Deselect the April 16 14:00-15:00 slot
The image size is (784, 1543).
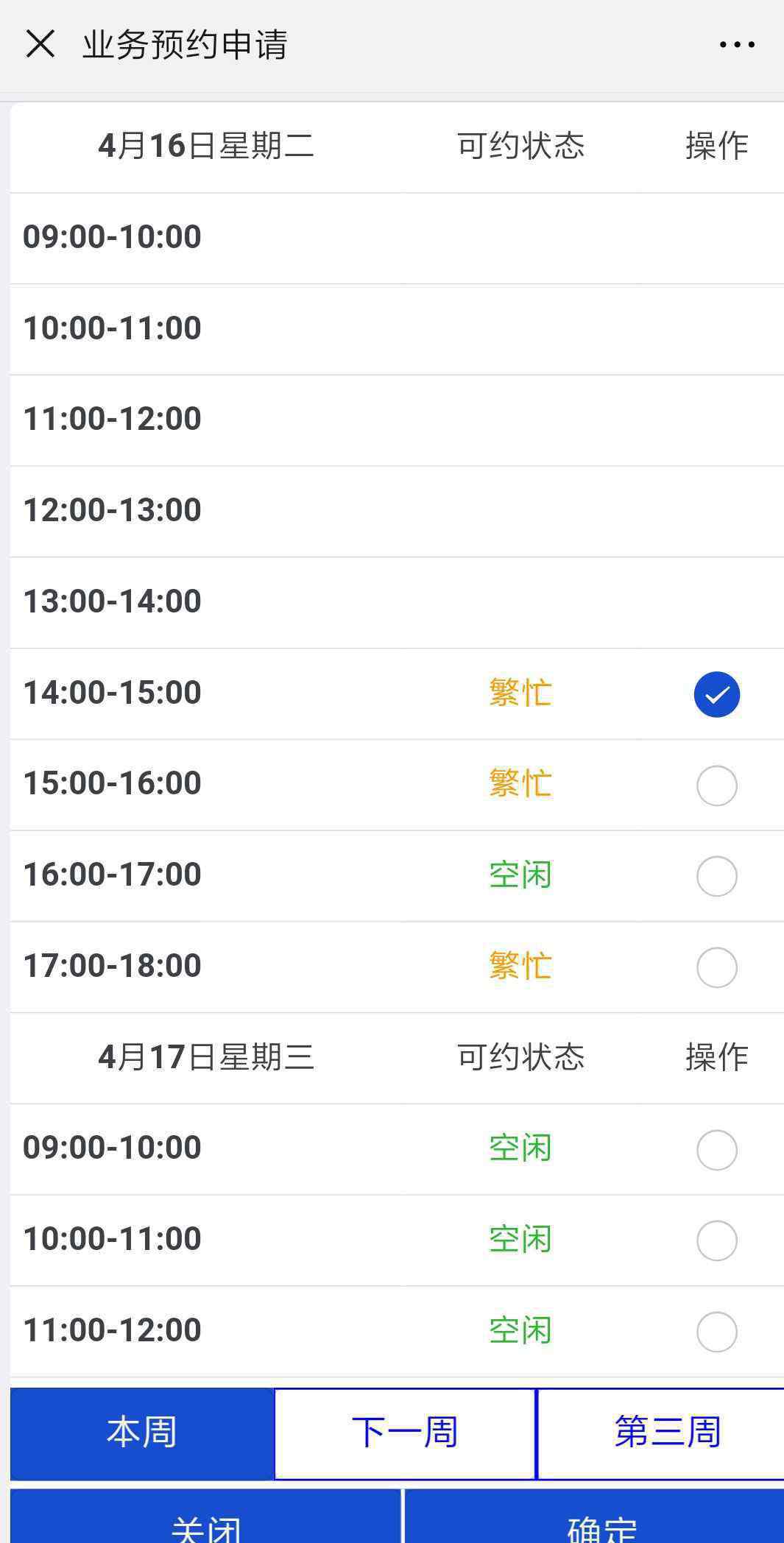click(x=716, y=694)
